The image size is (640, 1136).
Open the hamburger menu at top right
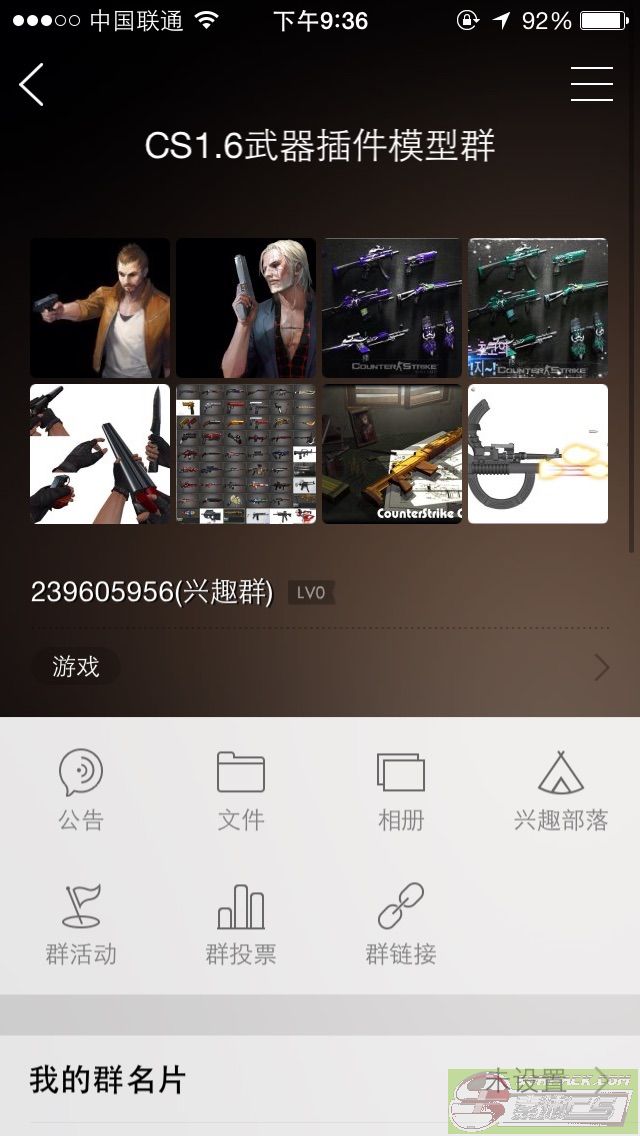pyautogui.click(x=591, y=84)
